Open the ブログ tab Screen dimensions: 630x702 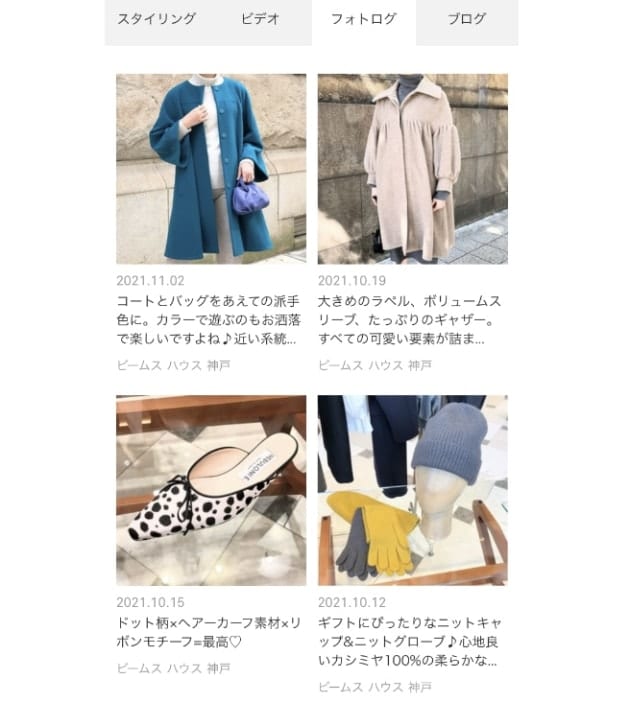tap(466, 19)
